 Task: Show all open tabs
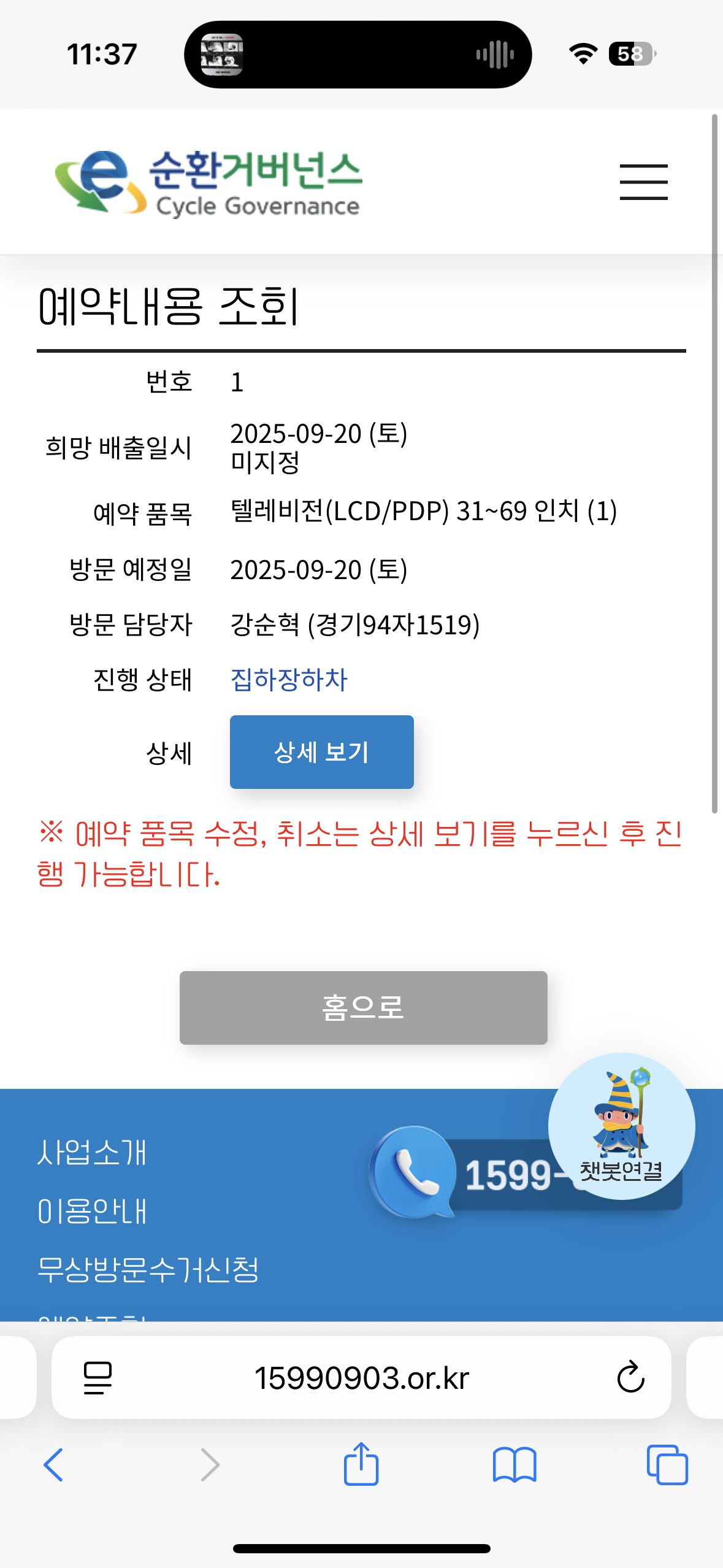(x=667, y=1465)
